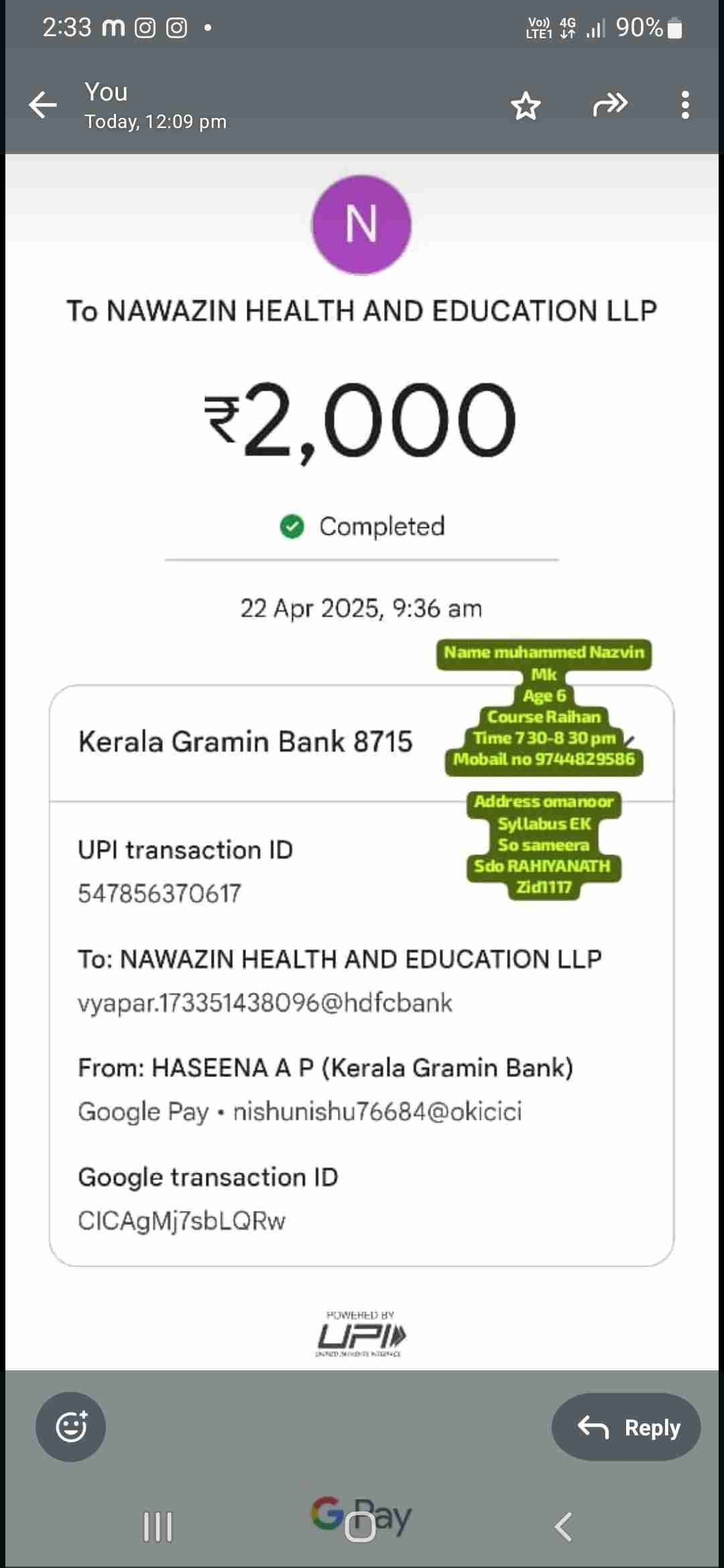Star this message
The image size is (724, 1568).
[526, 106]
